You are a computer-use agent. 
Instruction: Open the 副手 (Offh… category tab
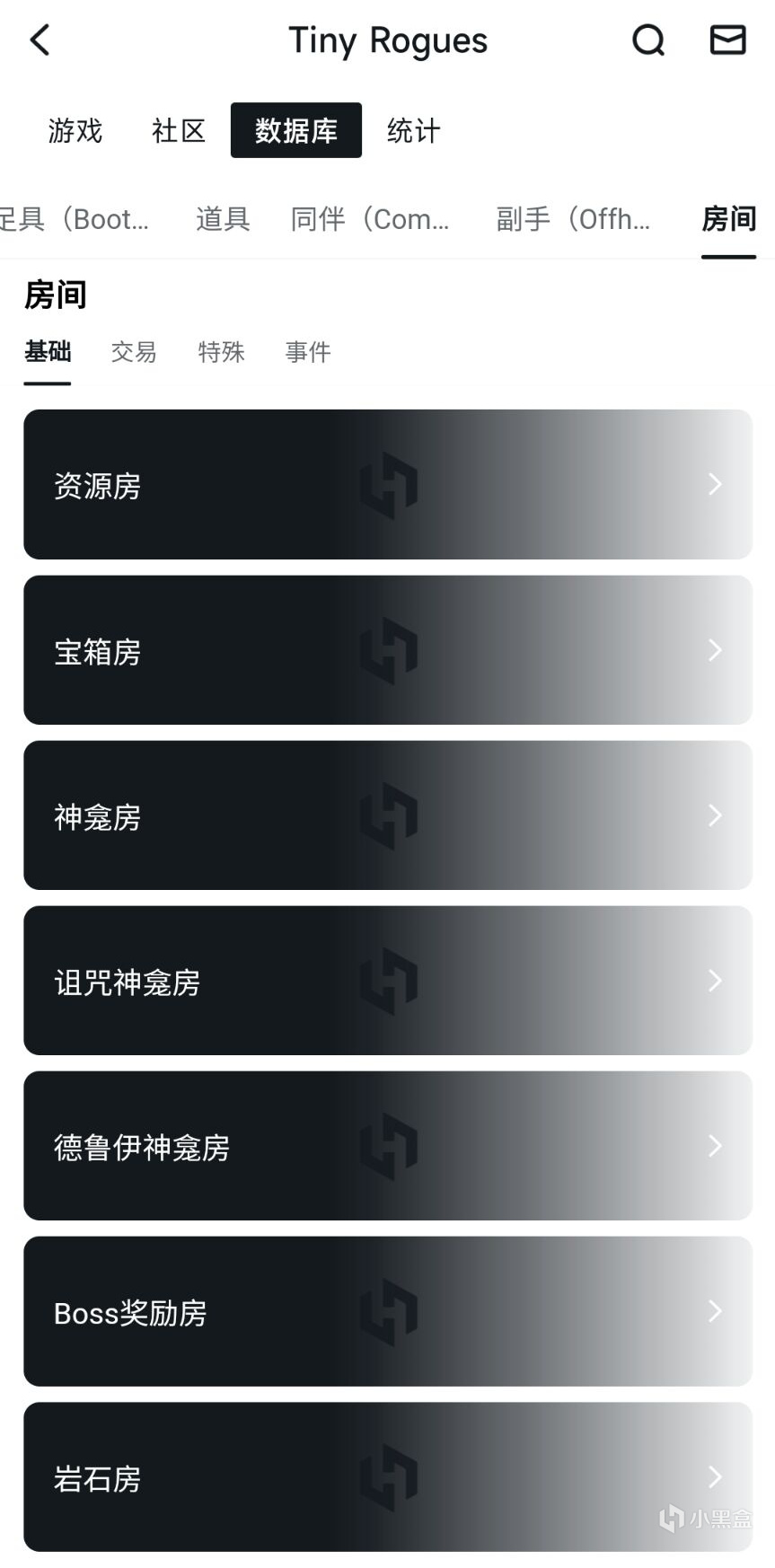[573, 219]
